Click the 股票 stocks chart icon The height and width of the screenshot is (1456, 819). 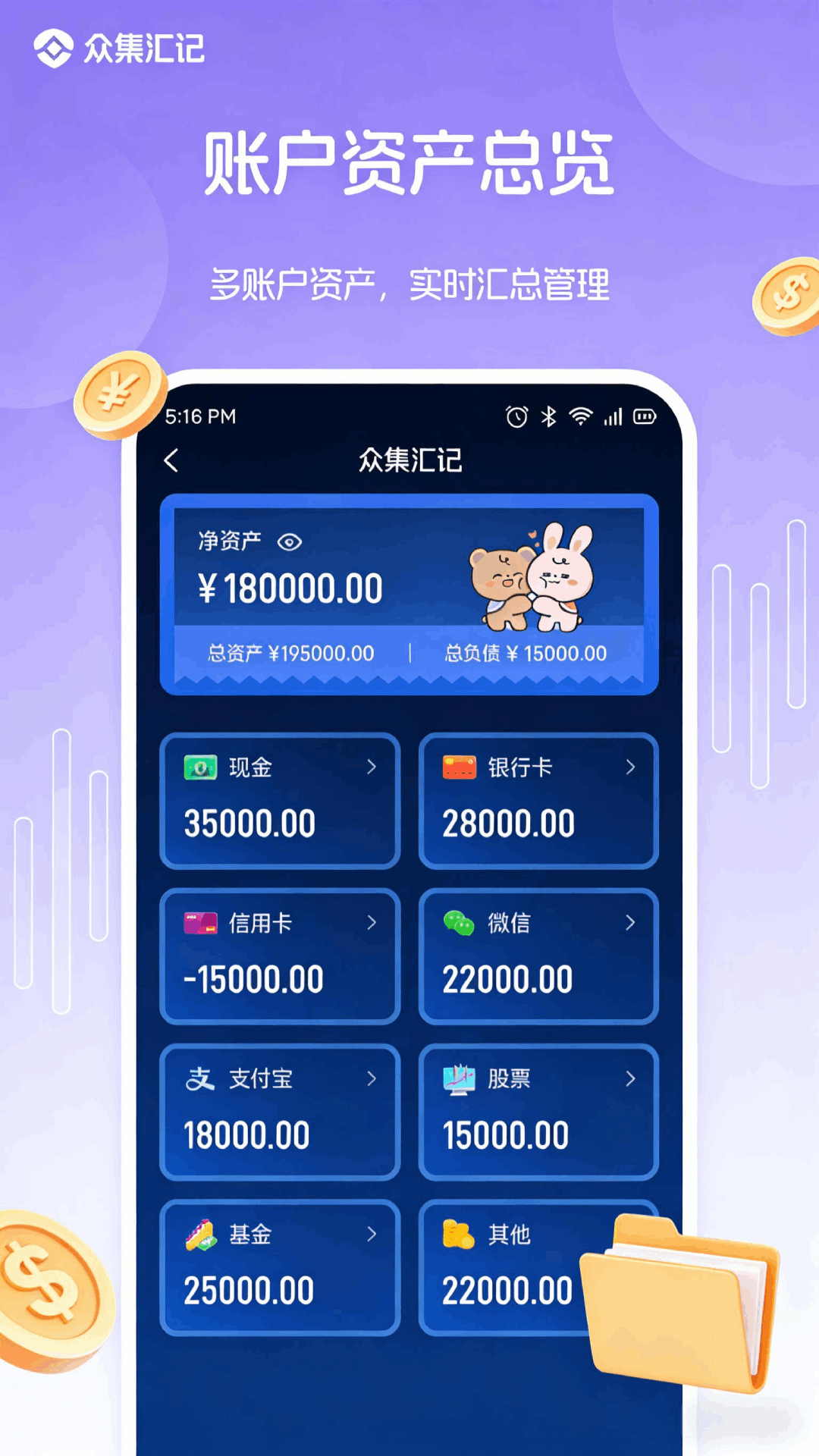pos(460,1079)
